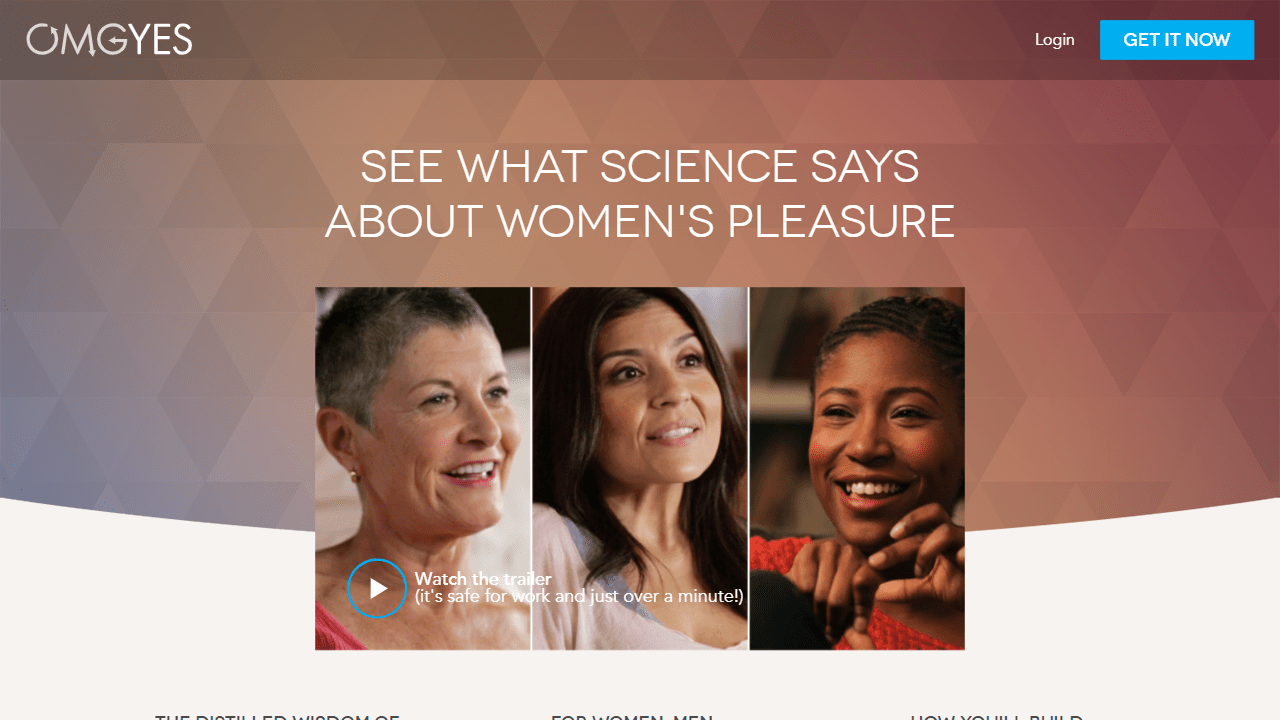The image size is (1280, 720).
Task: Open the Login link
Action: click(1054, 40)
